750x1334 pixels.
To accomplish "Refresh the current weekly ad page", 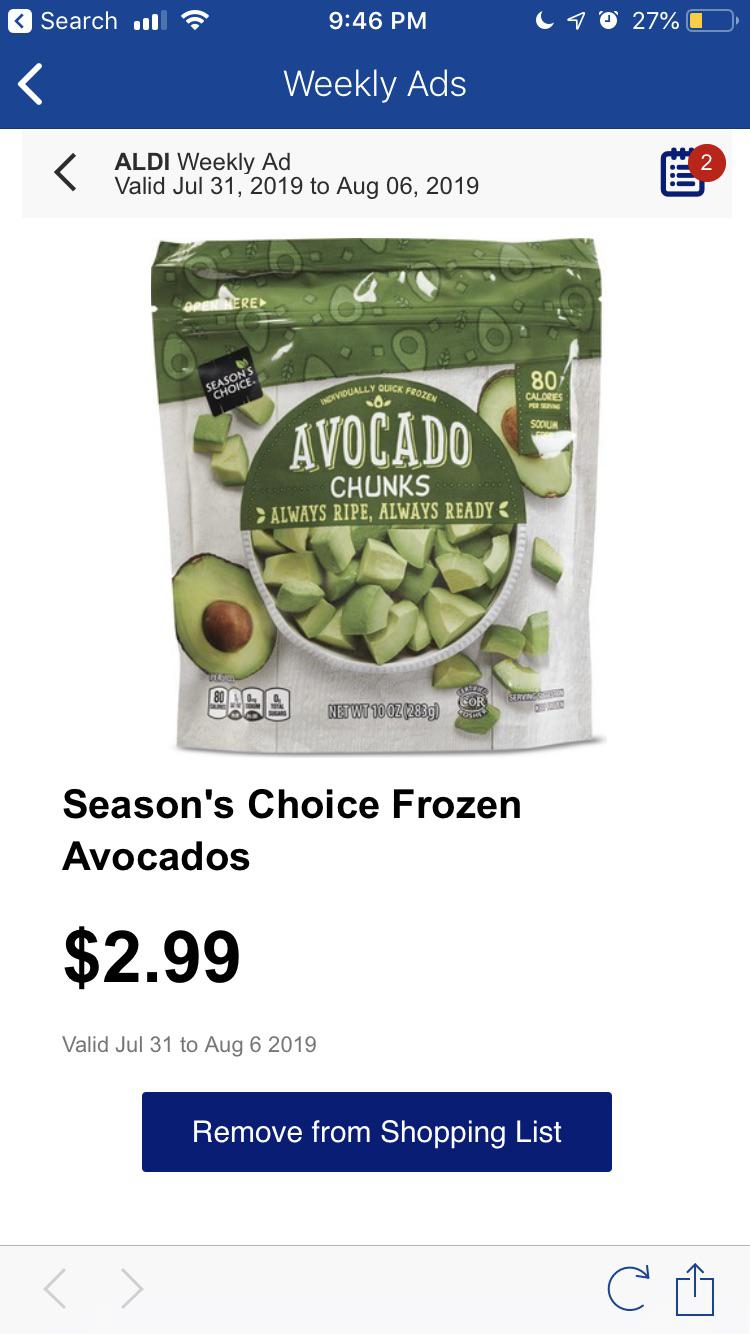I will [x=627, y=1289].
